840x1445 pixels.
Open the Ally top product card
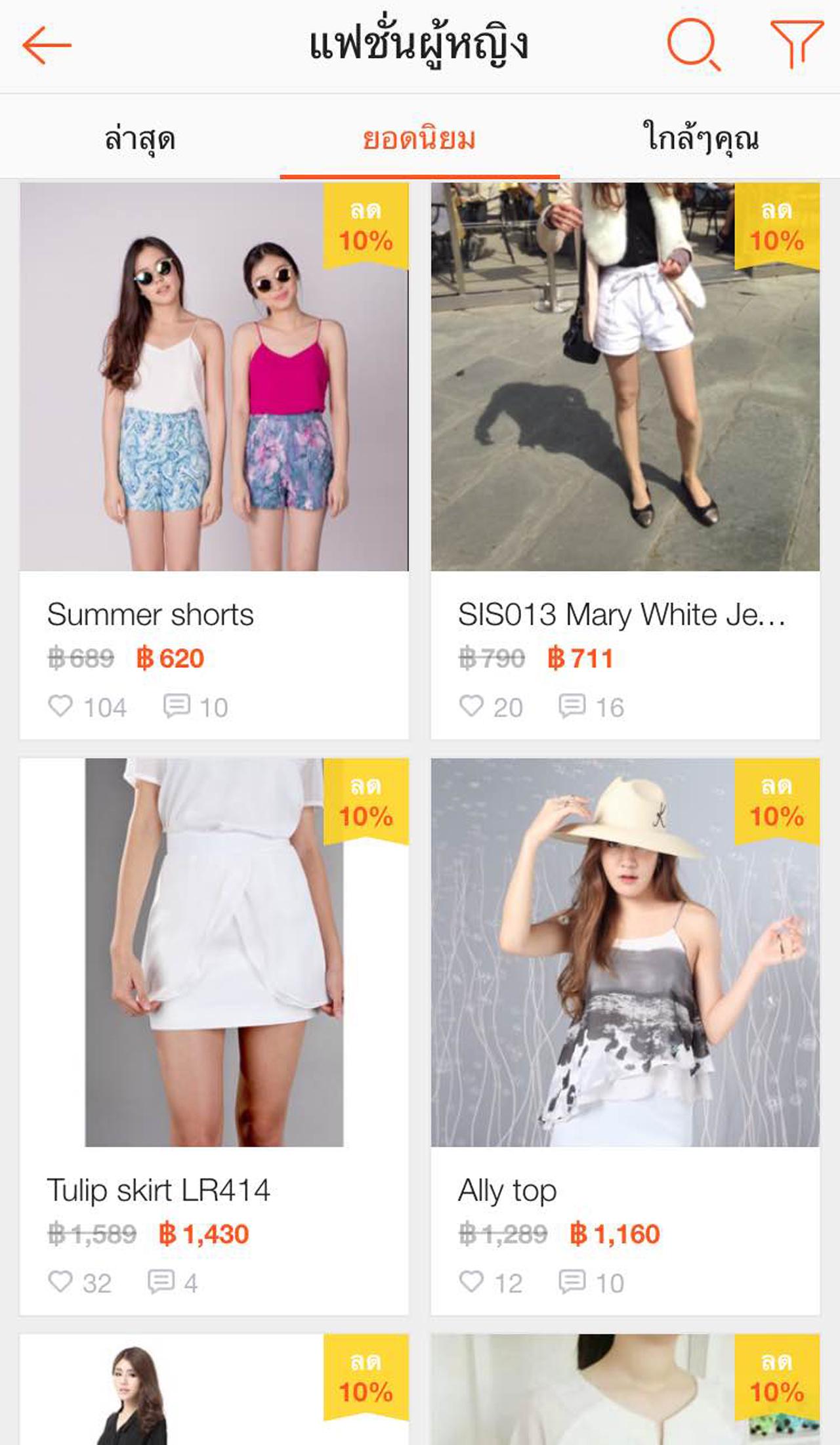click(625, 953)
